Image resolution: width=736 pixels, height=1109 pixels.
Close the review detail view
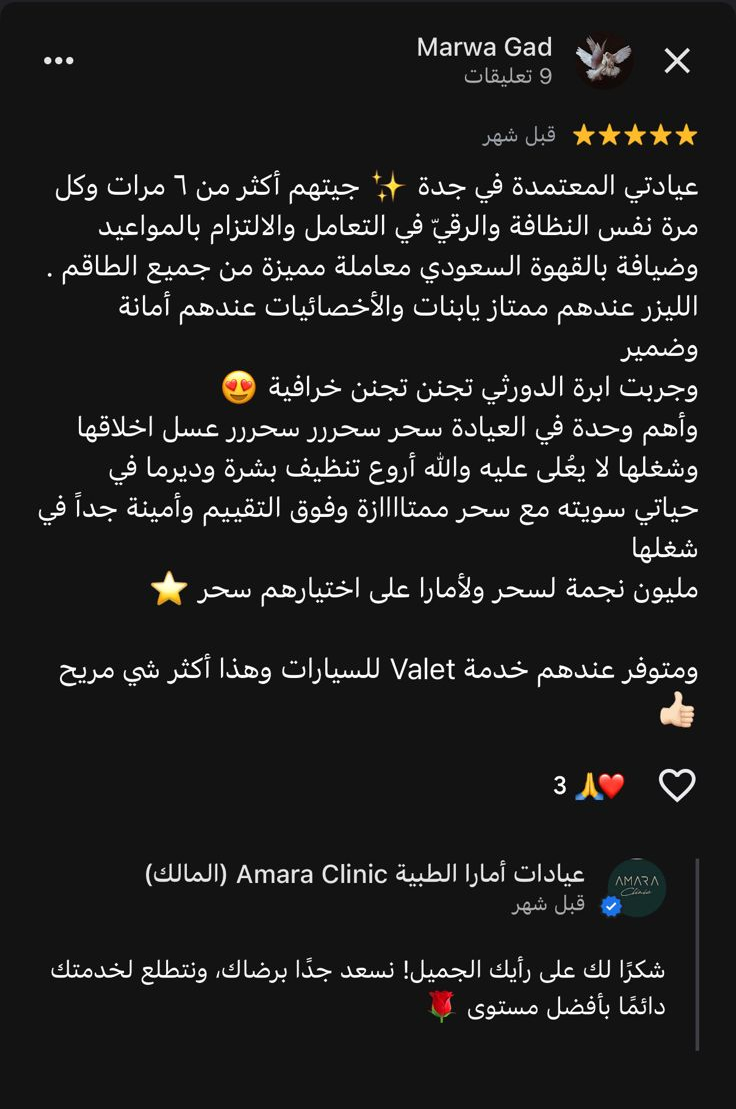(x=677, y=62)
